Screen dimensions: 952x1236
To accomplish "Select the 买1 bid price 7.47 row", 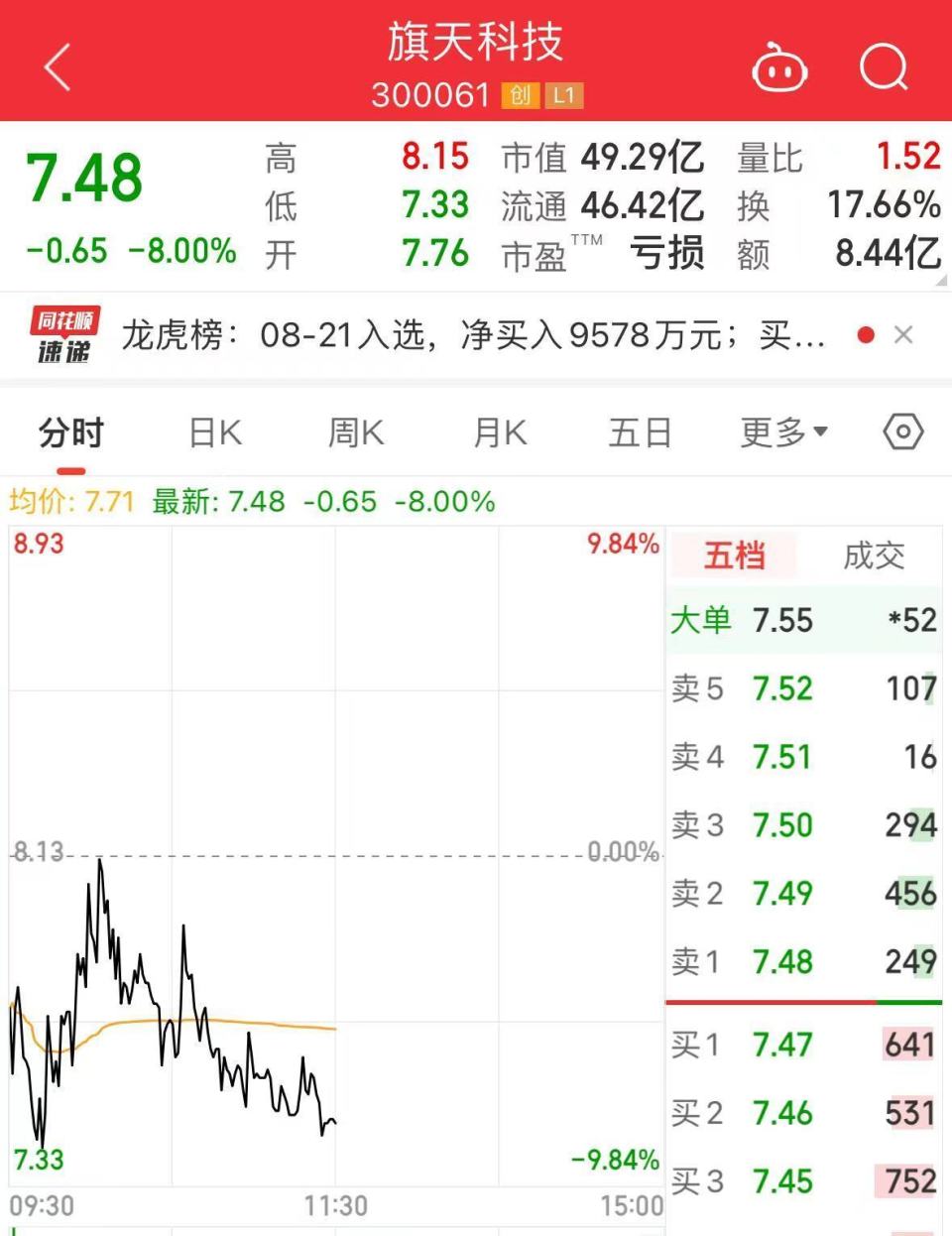I will point(803,1045).
